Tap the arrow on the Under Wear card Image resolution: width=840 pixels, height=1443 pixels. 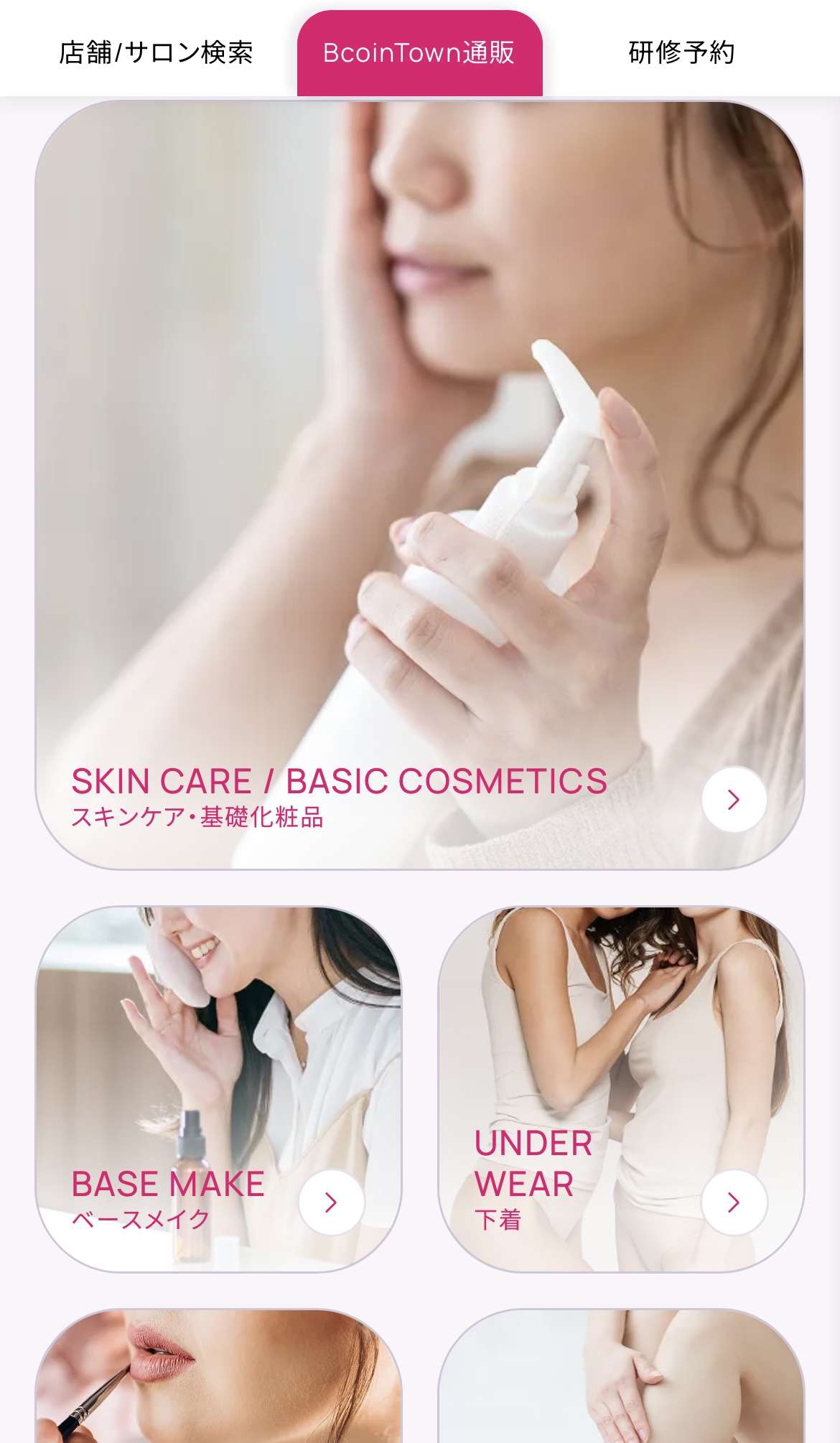(734, 1202)
